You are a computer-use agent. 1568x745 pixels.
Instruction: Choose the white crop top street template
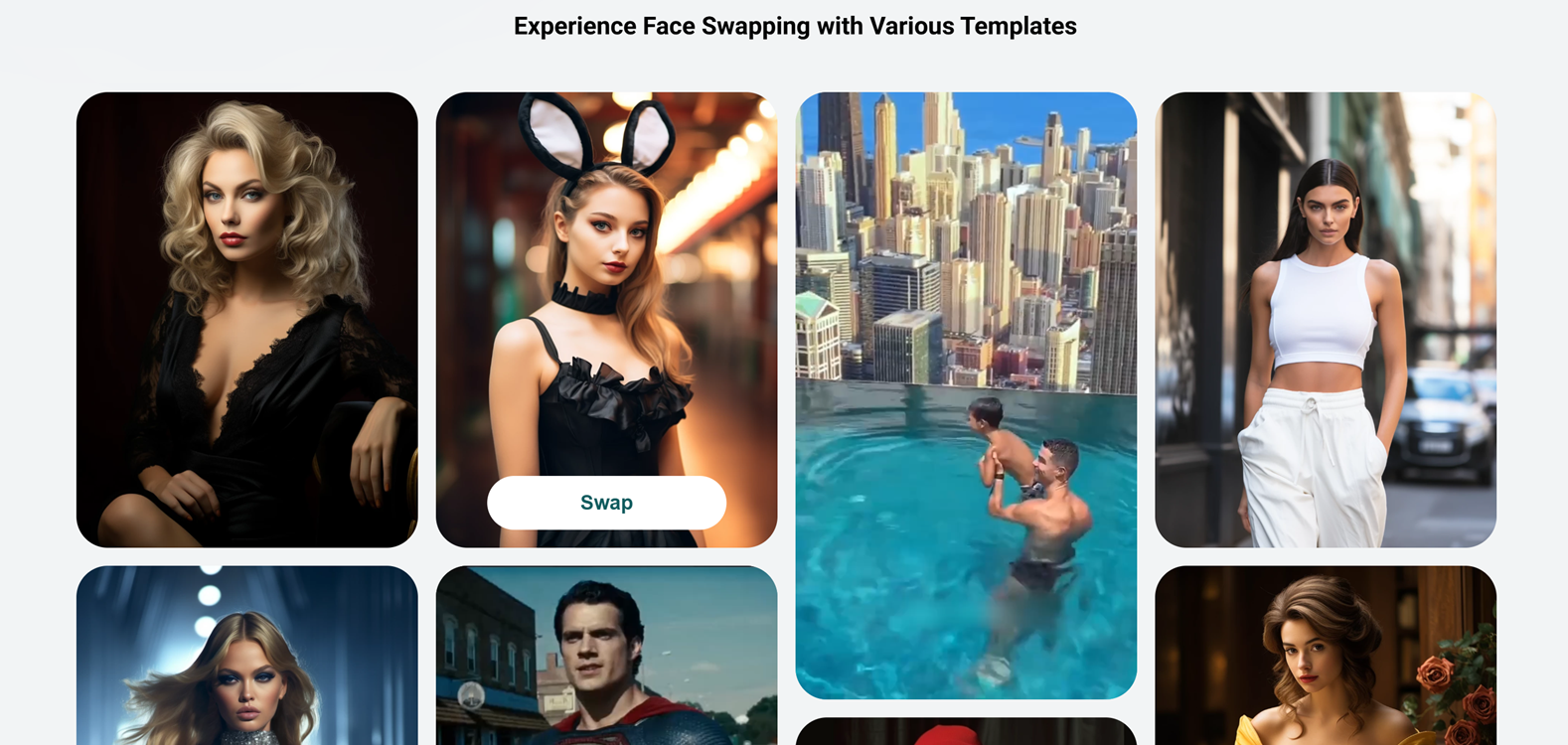(x=1325, y=319)
